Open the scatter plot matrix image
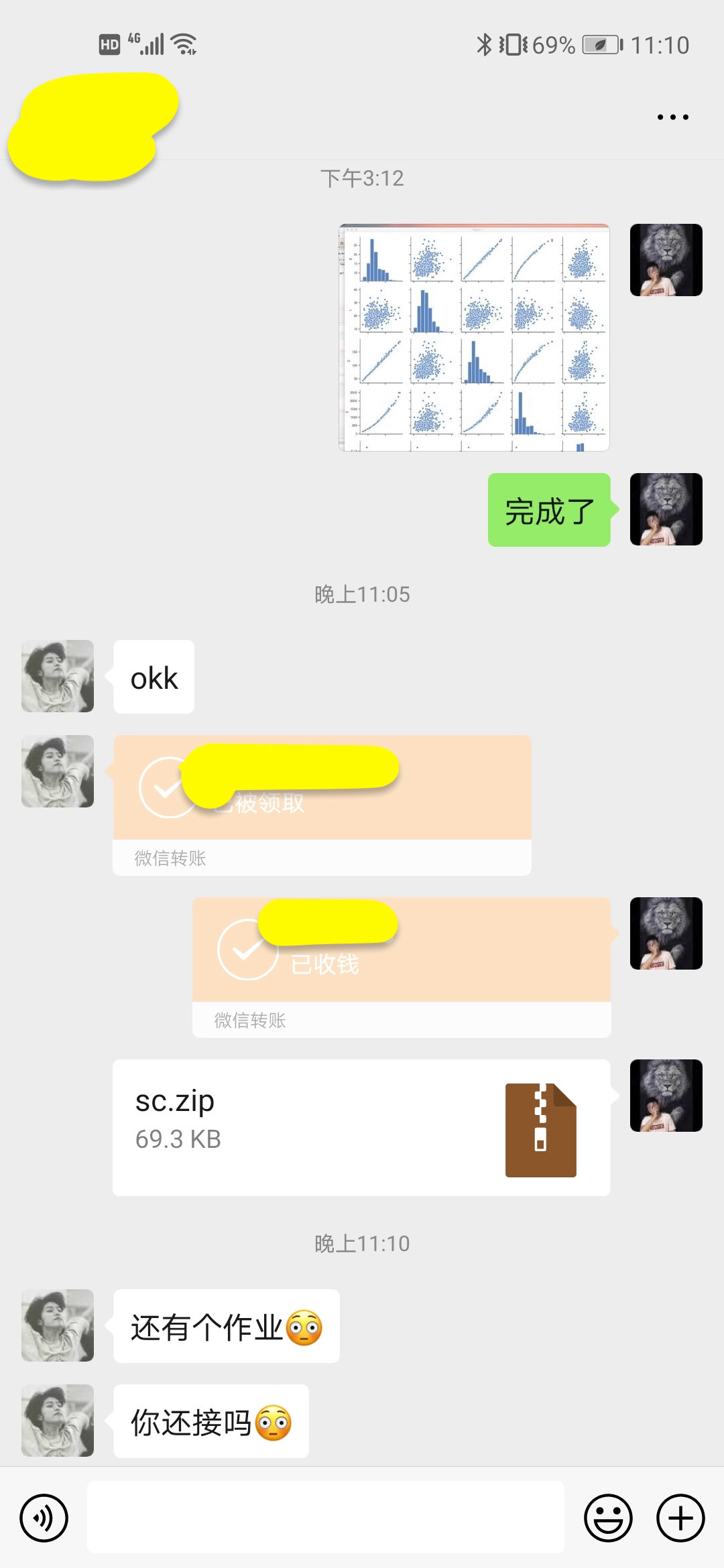 click(x=474, y=338)
